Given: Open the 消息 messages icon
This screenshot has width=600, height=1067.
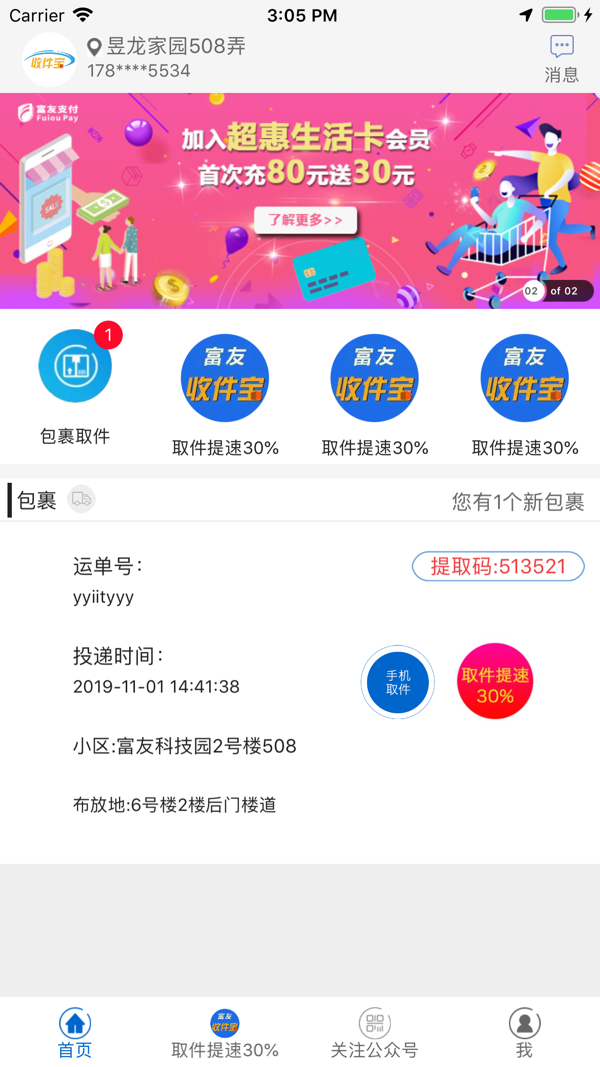Looking at the screenshot, I should tap(561, 59).
